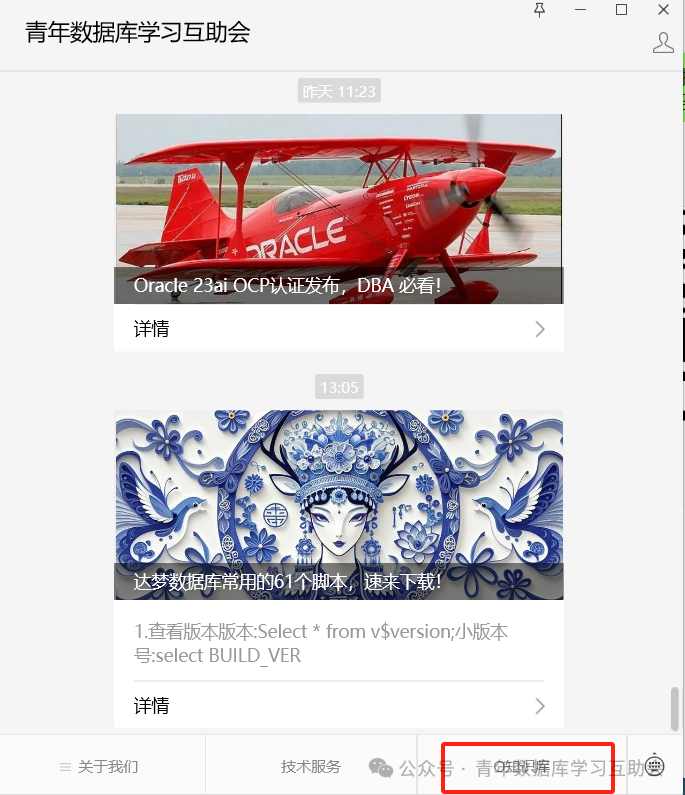Maximize the window

tap(621, 10)
